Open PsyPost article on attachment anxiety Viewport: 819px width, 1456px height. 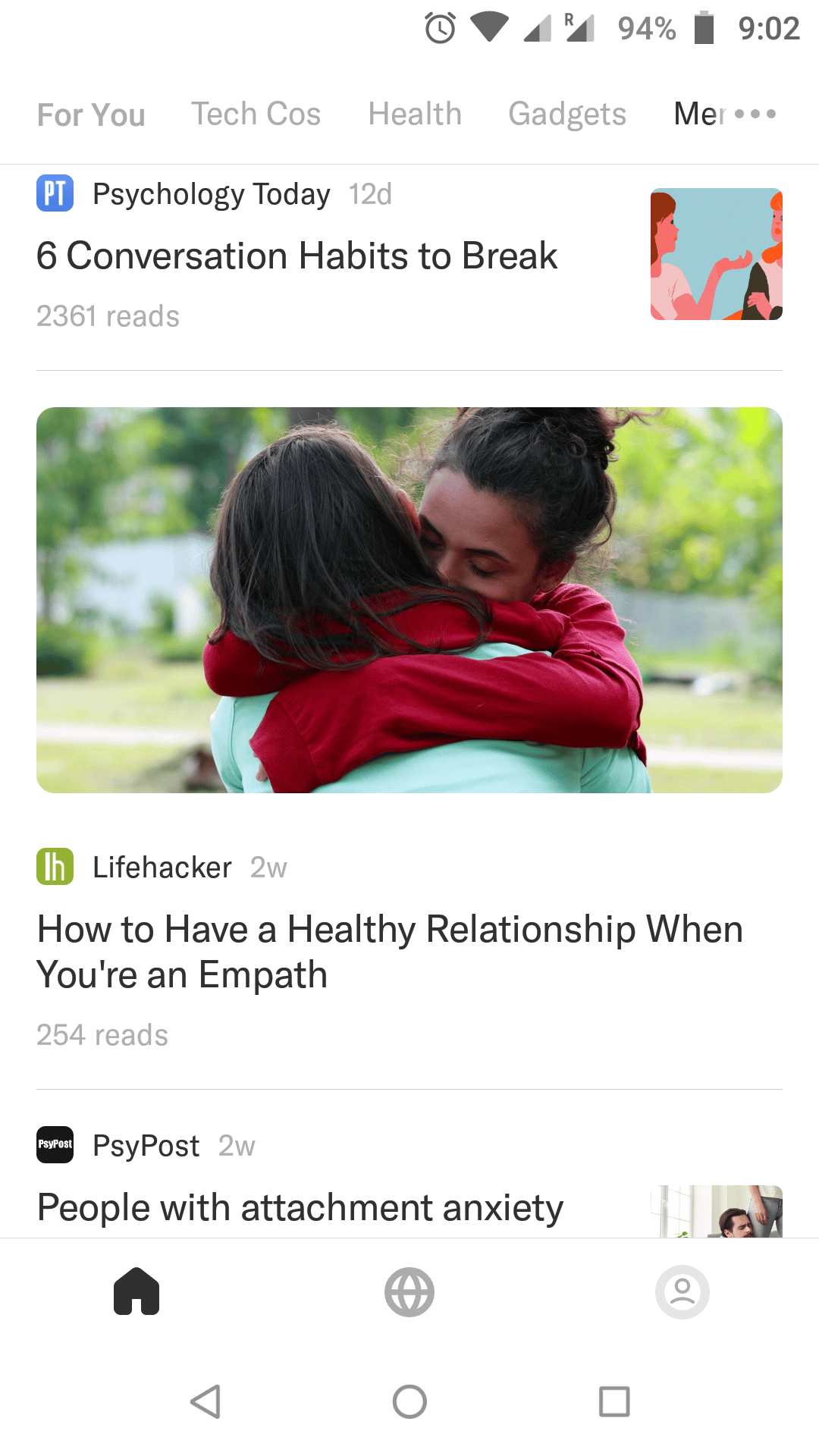coord(300,1207)
